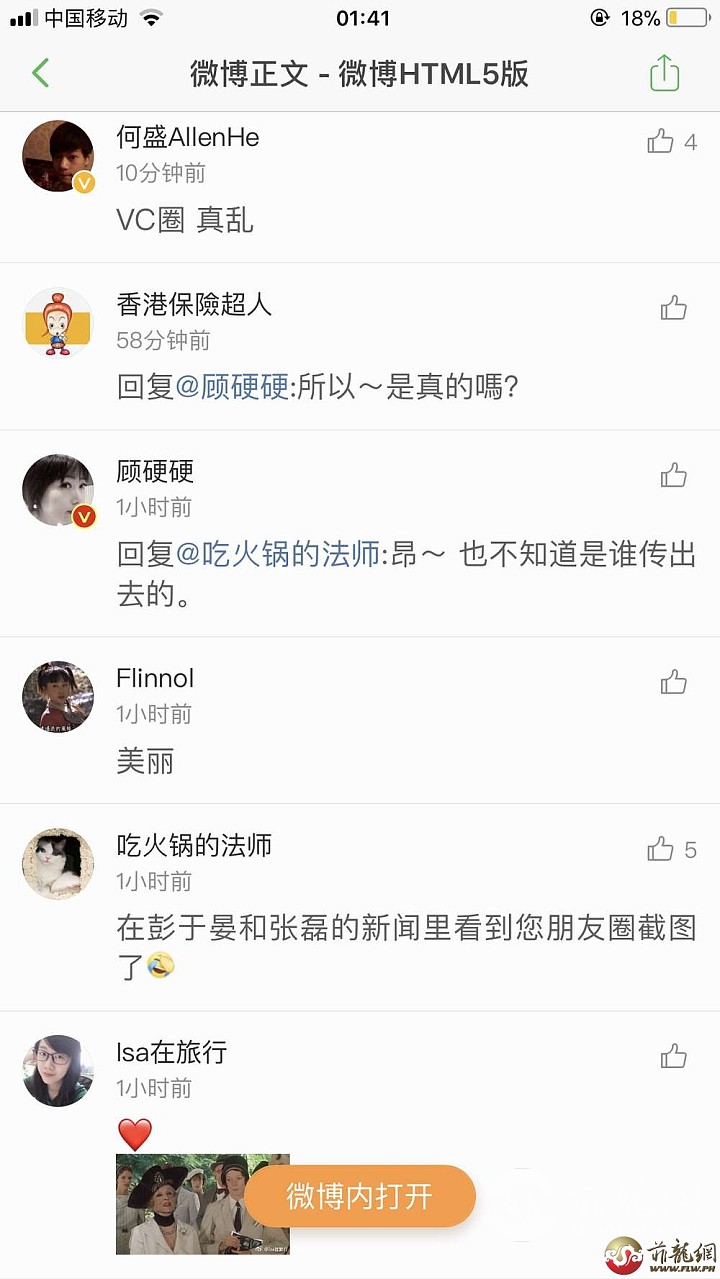Tap 微博内打开 button

coord(360,1196)
